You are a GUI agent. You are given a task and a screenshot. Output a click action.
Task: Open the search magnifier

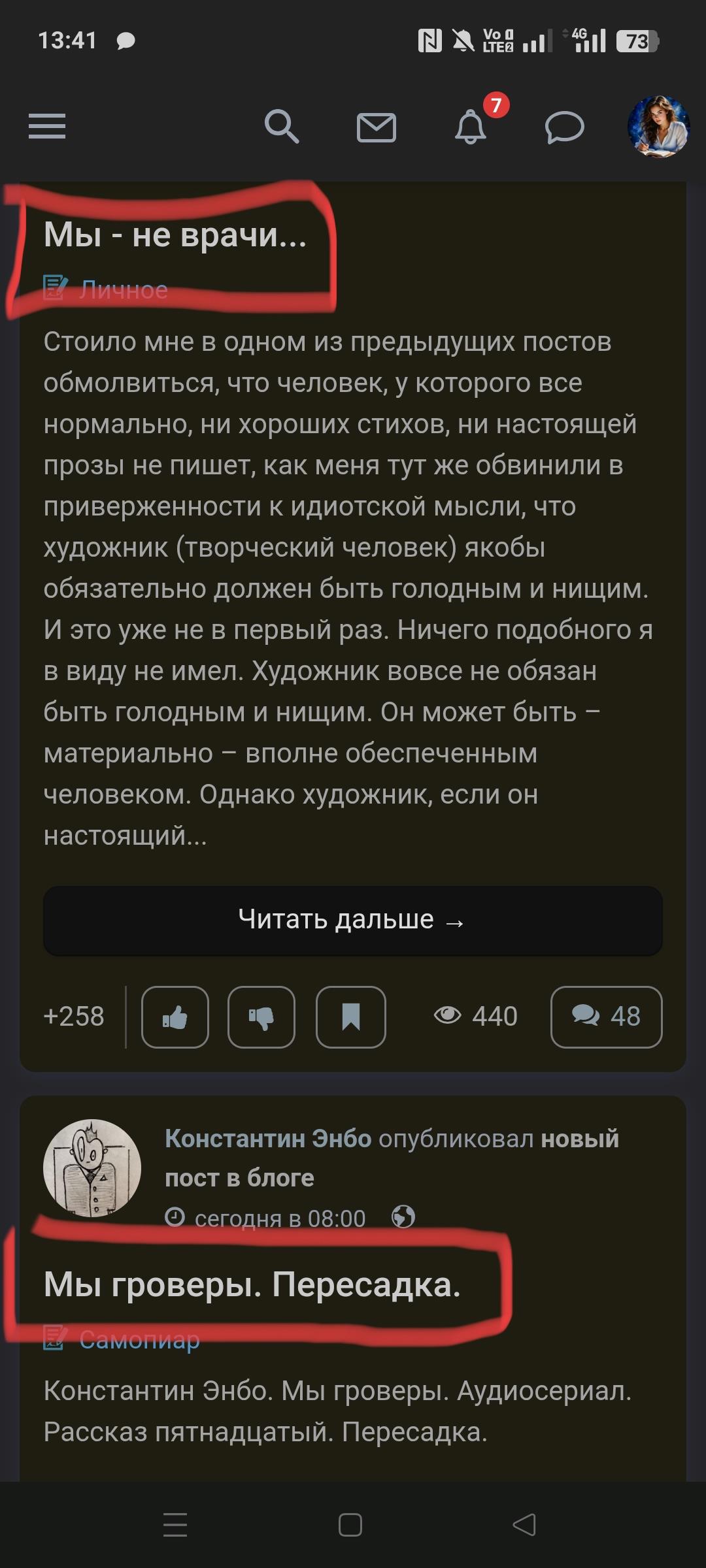[x=282, y=126]
